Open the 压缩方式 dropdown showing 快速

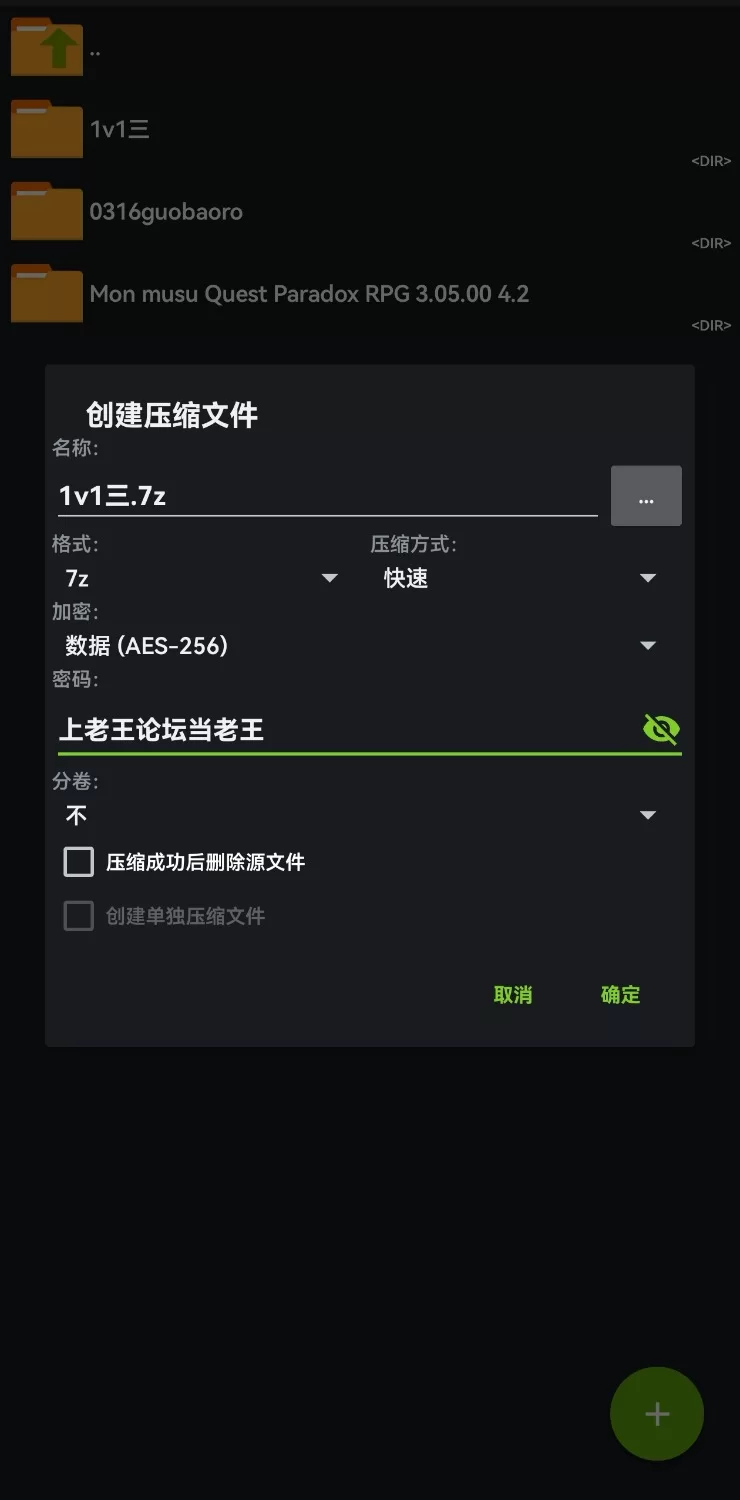pyautogui.click(x=520, y=578)
